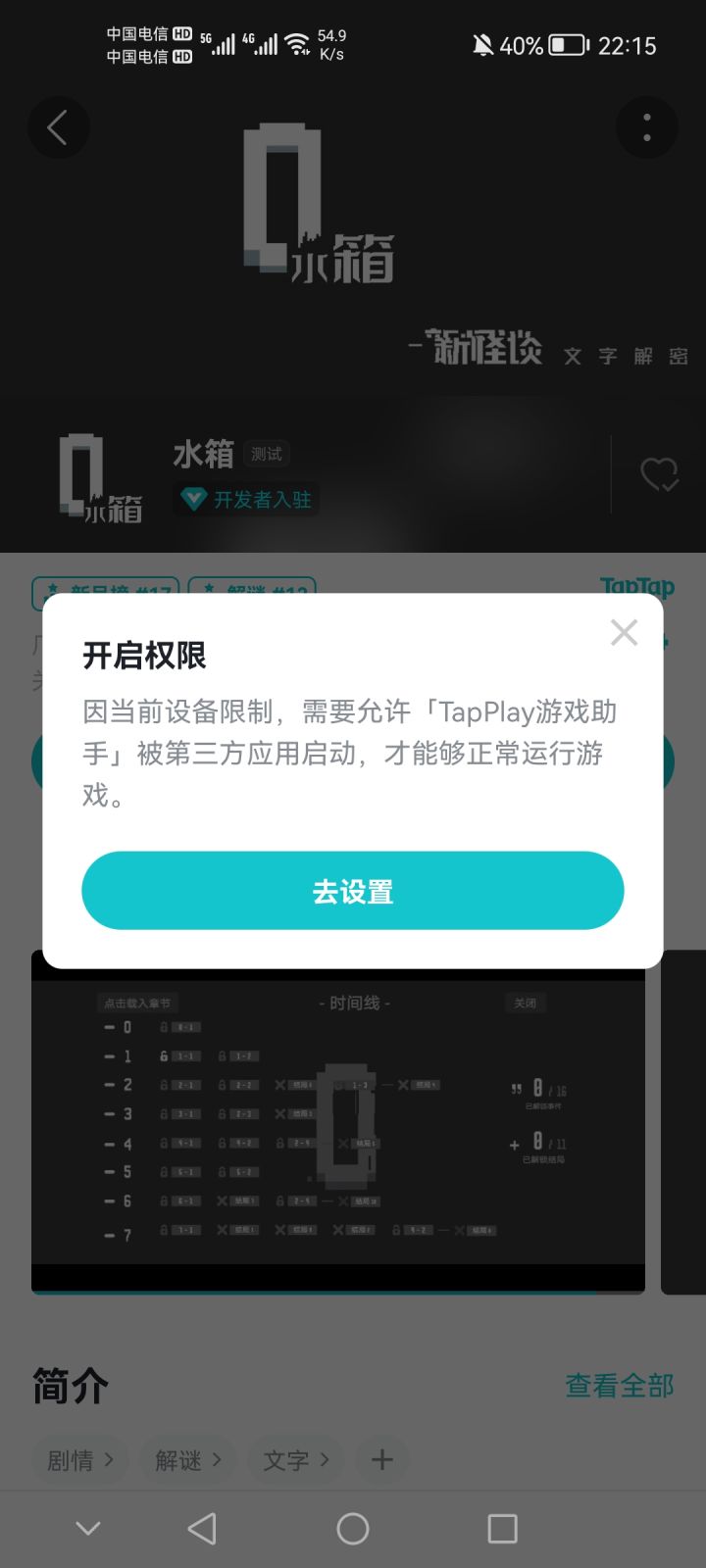Tap the down chevron to hide navigation bar
The height and width of the screenshot is (1568, 706).
click(88, 1527)
